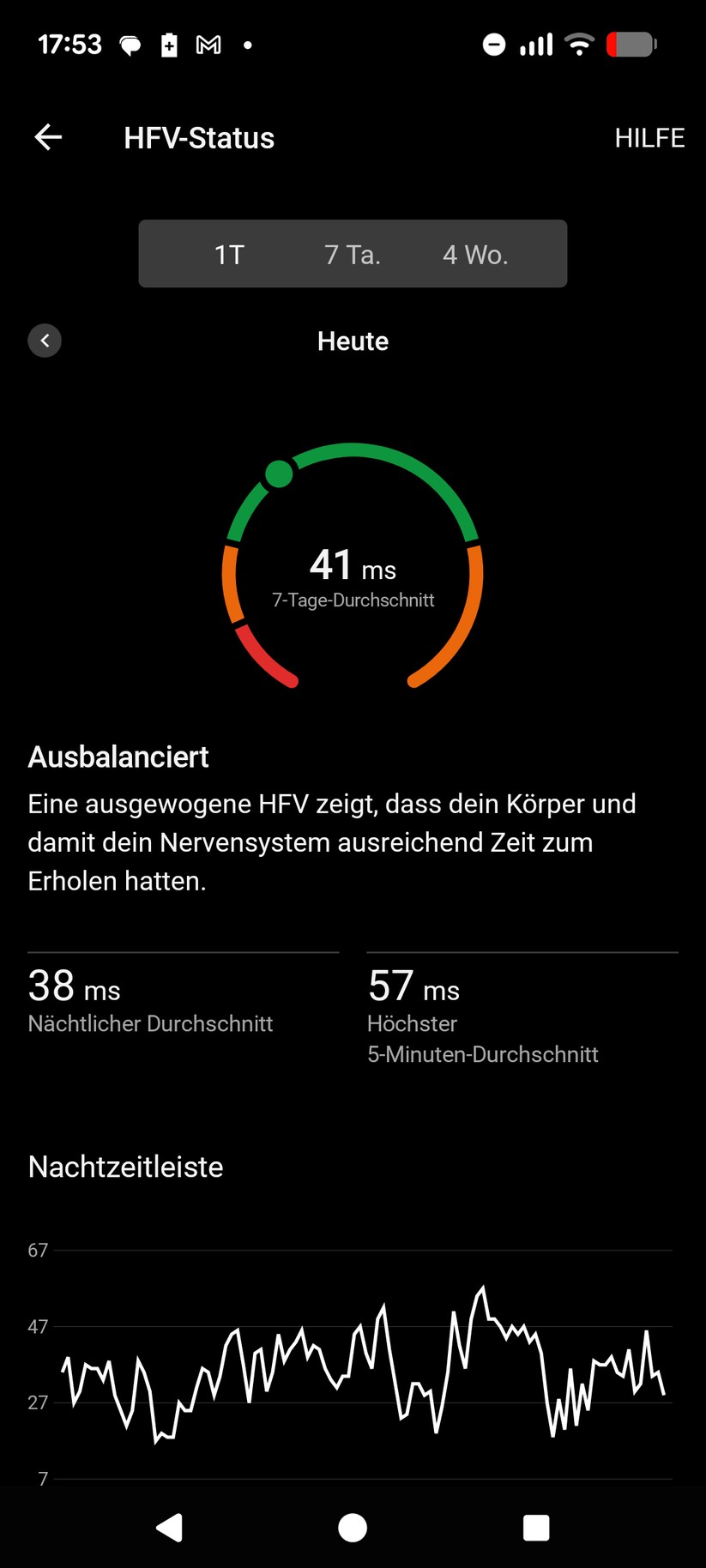Open HILFE in the top bar
This screenshot has width=706, height=1568.
pos(649,137)
